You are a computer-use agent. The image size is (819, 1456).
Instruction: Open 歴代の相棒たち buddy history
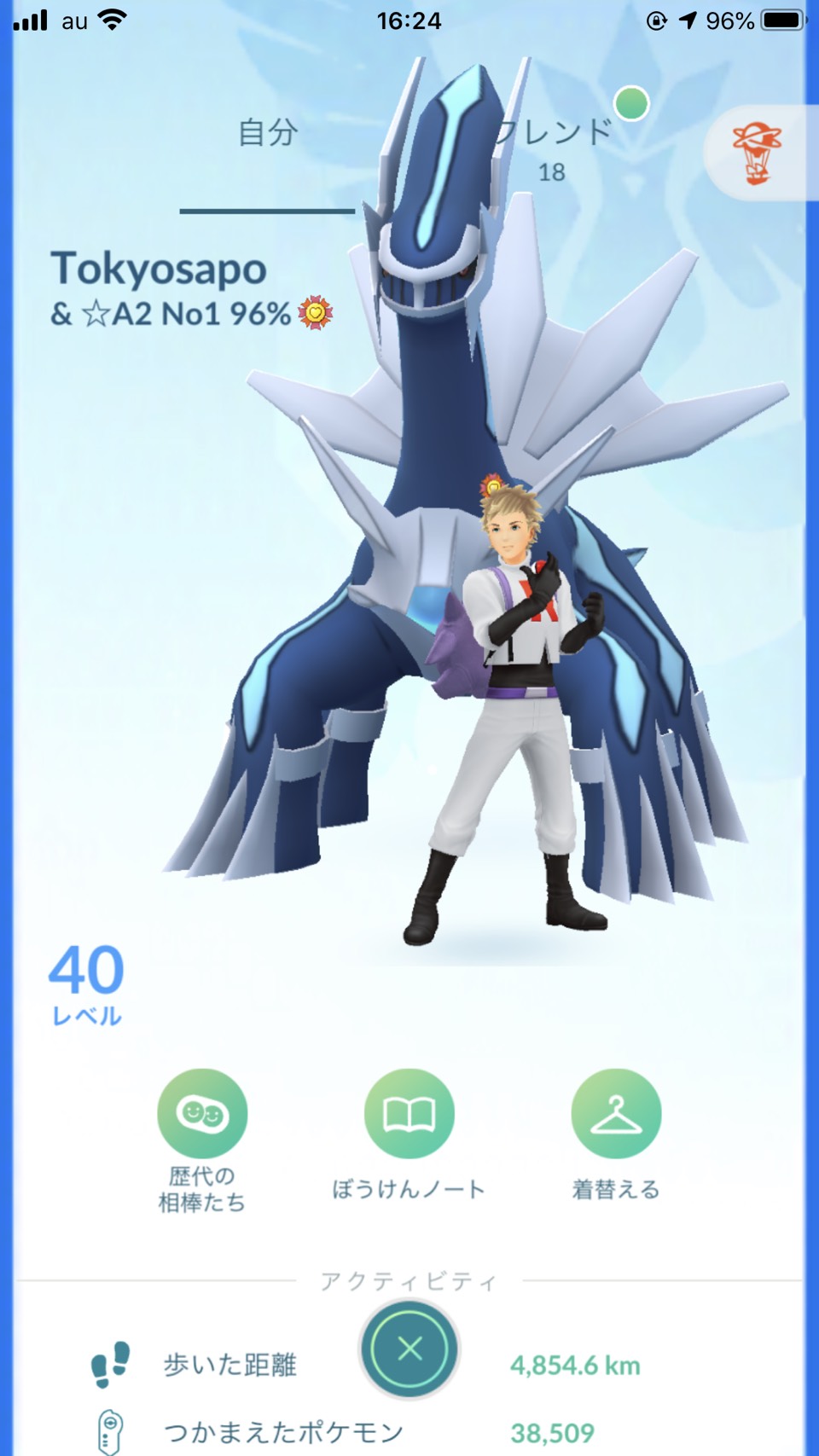click(x=202, y=1113)
